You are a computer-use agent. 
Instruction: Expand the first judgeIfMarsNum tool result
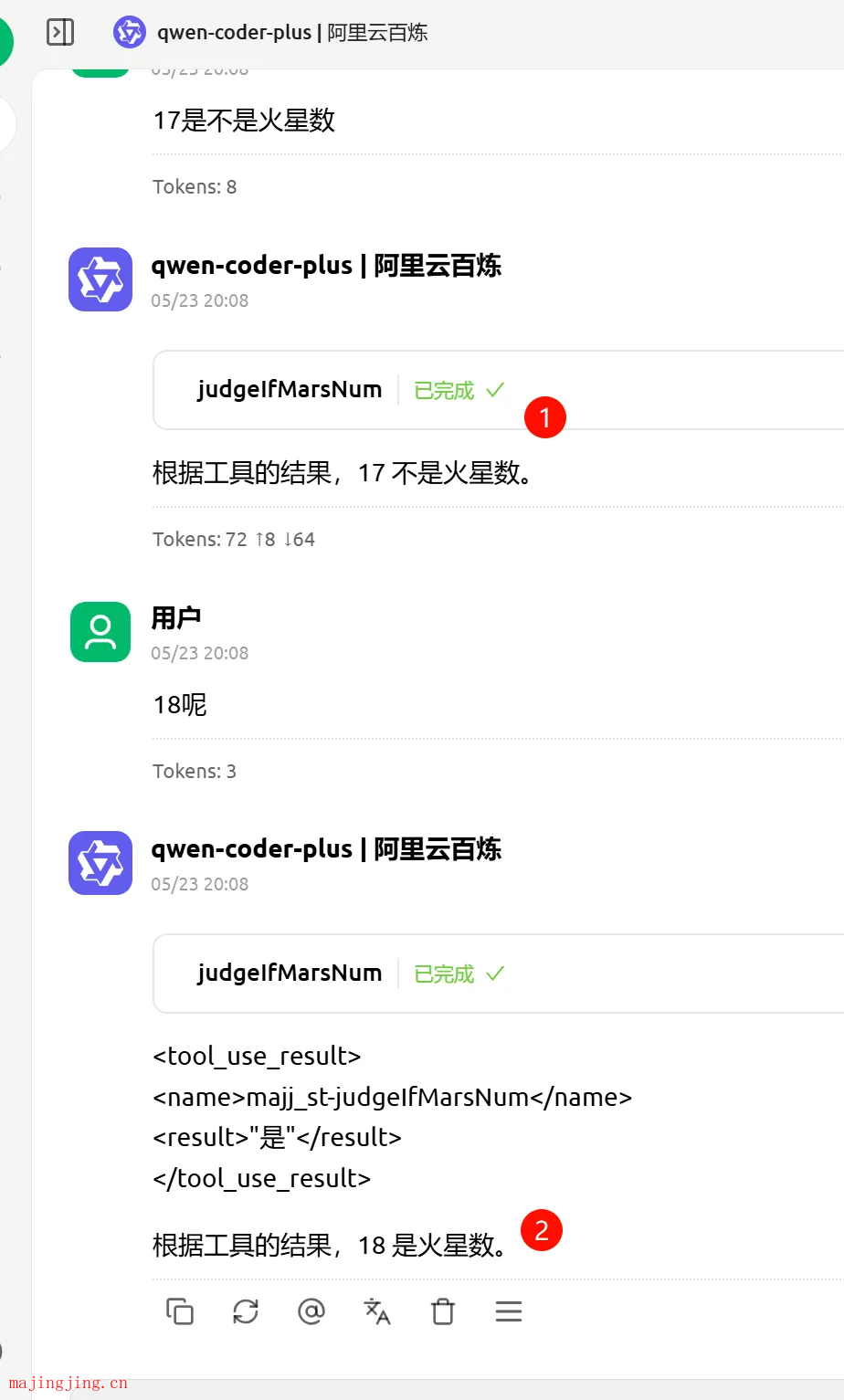pyautogui.click(x=498, y=390)
